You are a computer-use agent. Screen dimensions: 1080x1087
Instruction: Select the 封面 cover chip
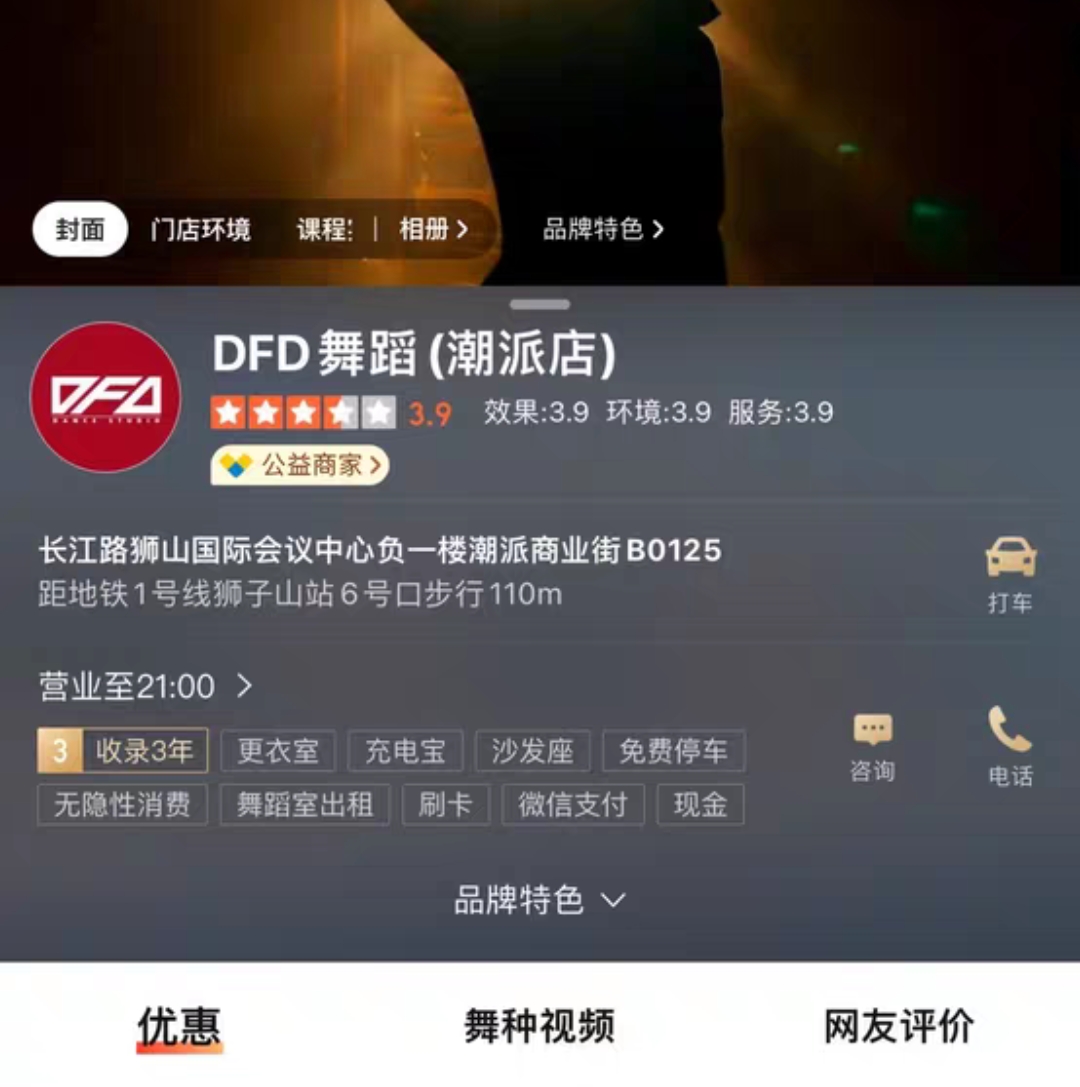click(80, 230)
